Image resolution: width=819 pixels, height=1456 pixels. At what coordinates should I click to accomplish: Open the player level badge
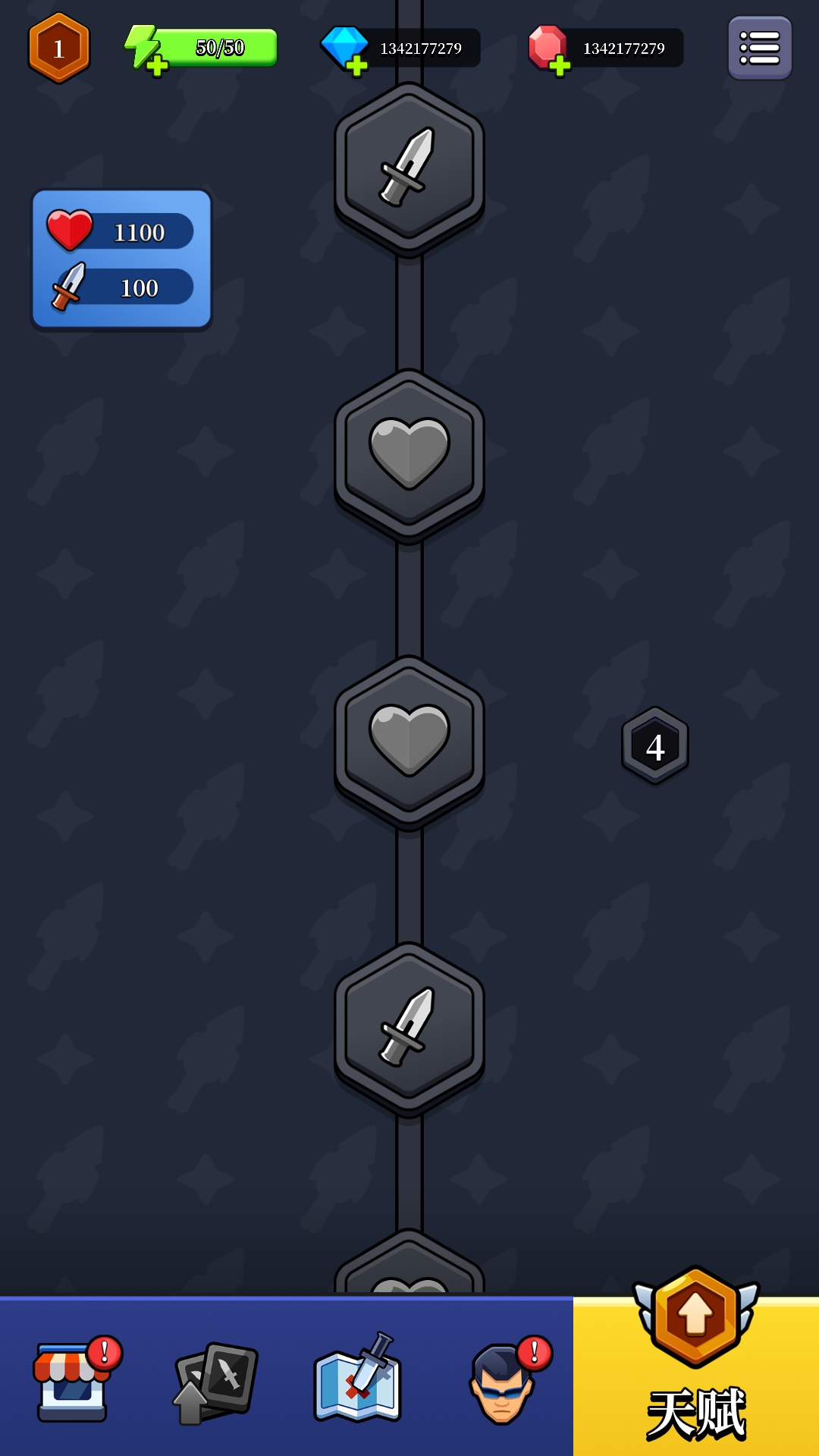coord(59,48)
